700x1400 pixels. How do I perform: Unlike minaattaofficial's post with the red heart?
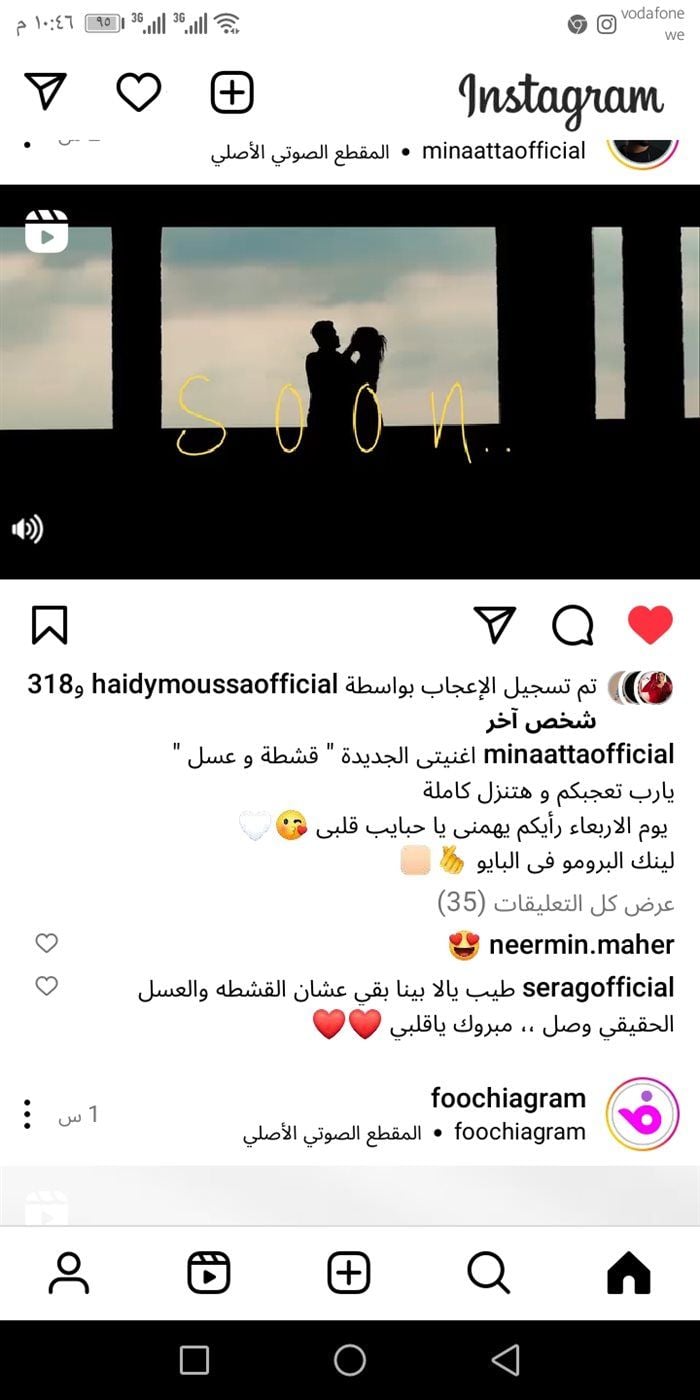point(650,625)
